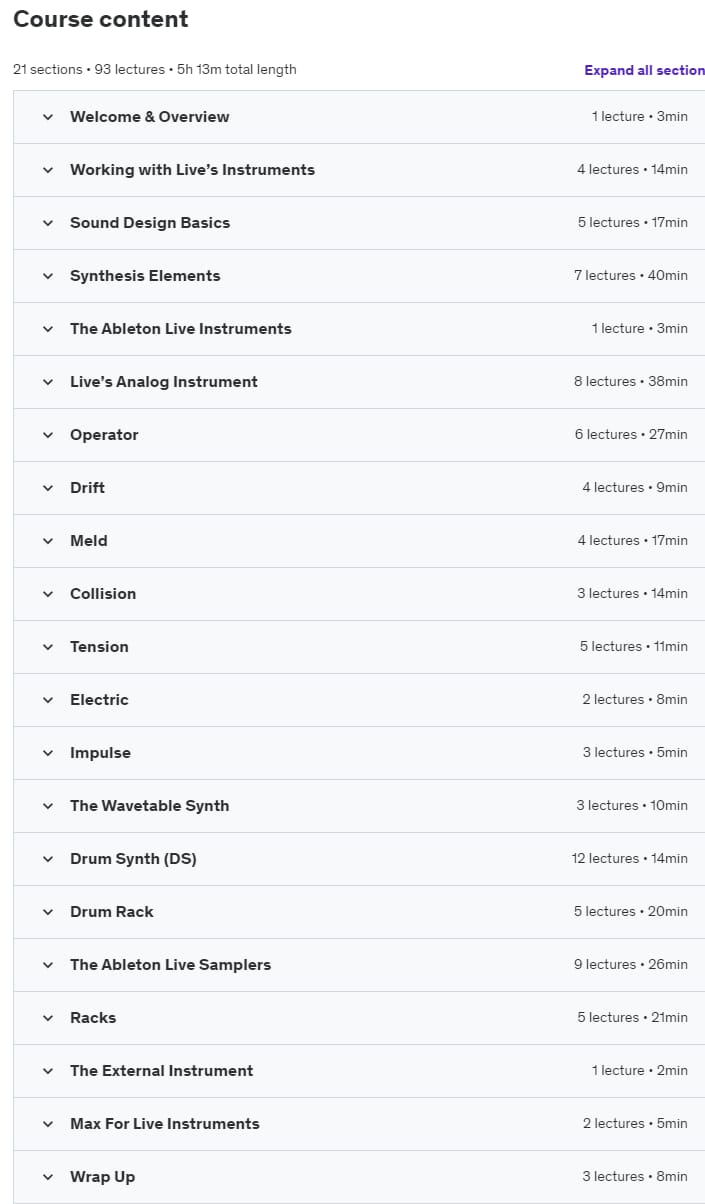Expand The Ableton Live Instruments section

(359, 329)
